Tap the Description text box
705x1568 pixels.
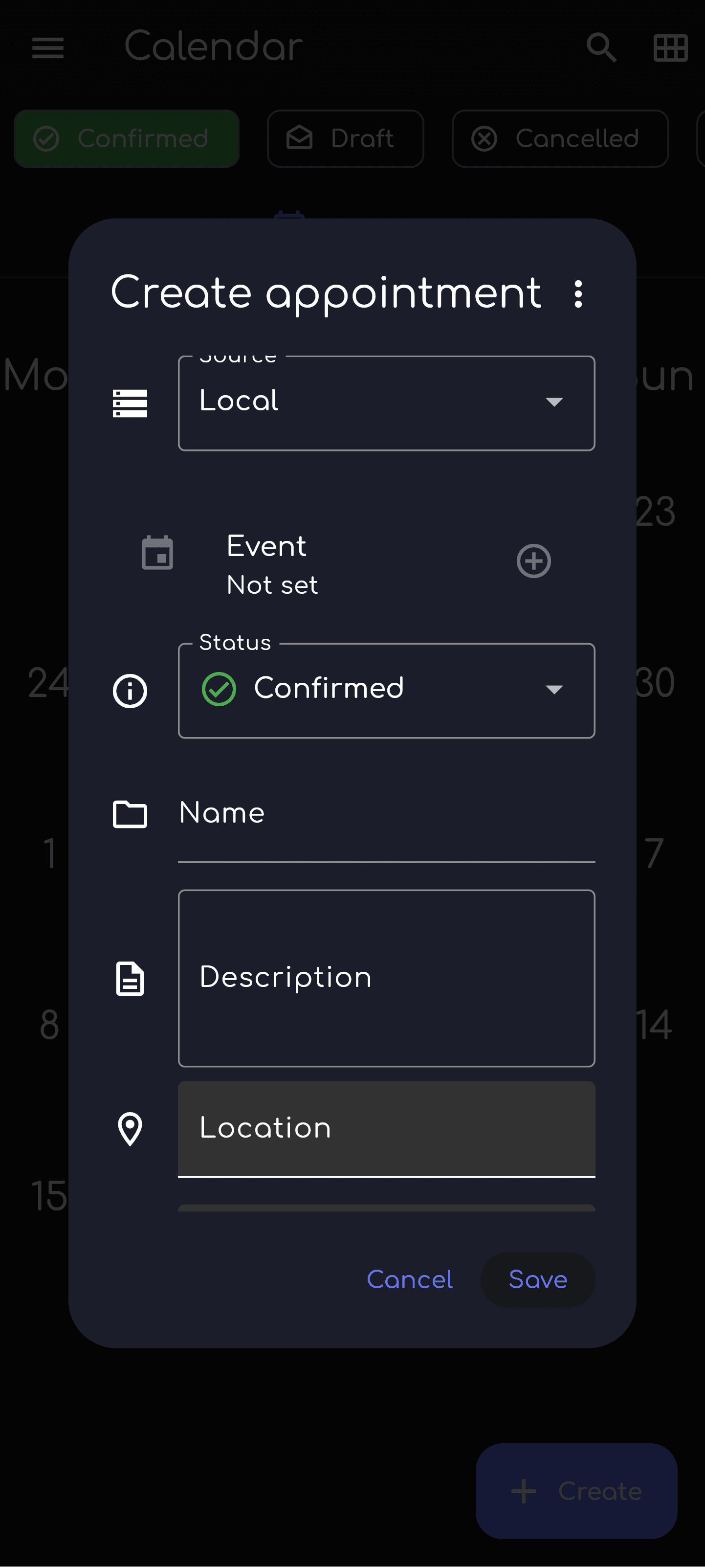click(x=386, y=978)
